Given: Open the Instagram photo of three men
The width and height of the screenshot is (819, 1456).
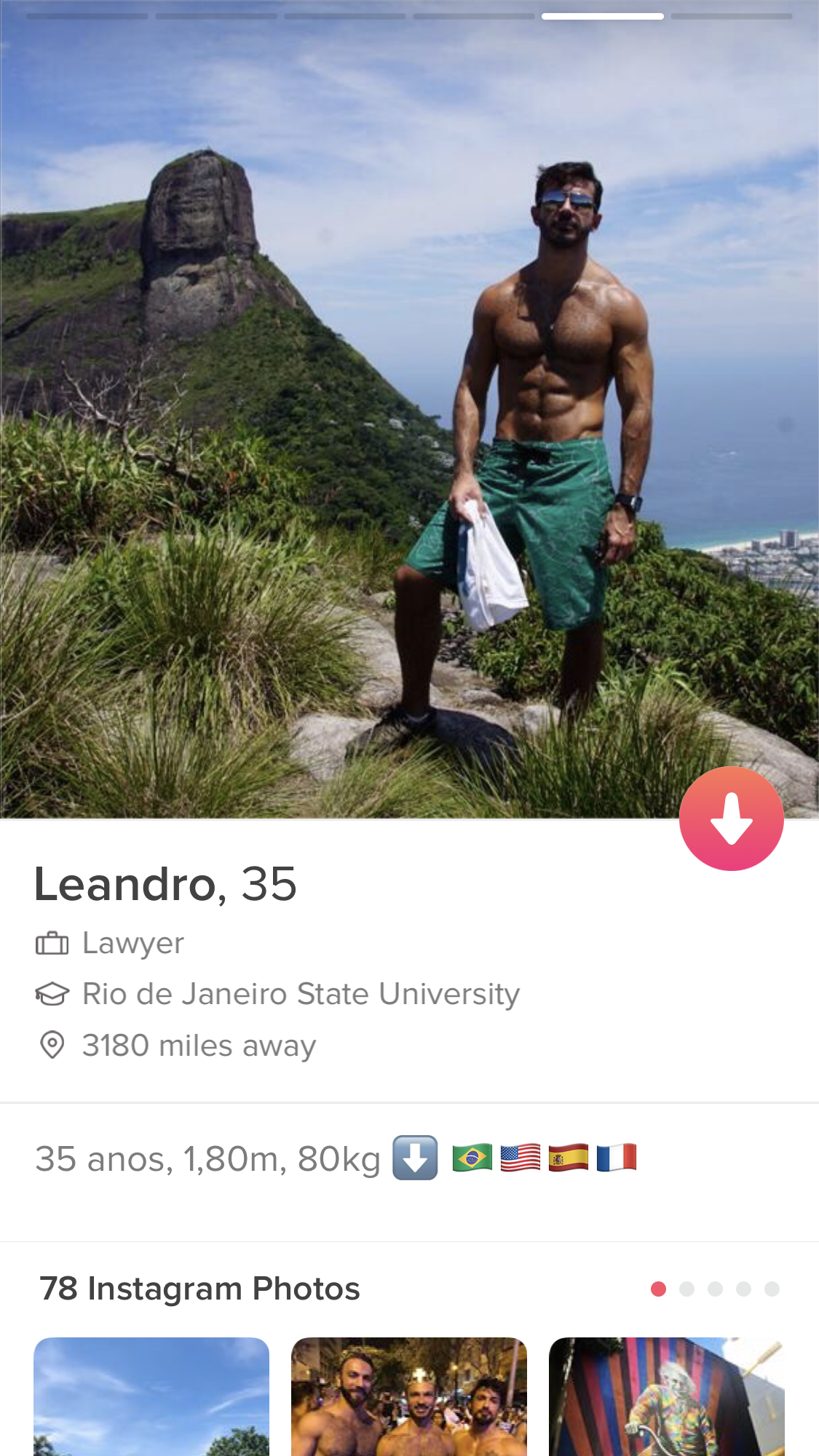Looking at the screenshot, I should (x=408, y=1396).
